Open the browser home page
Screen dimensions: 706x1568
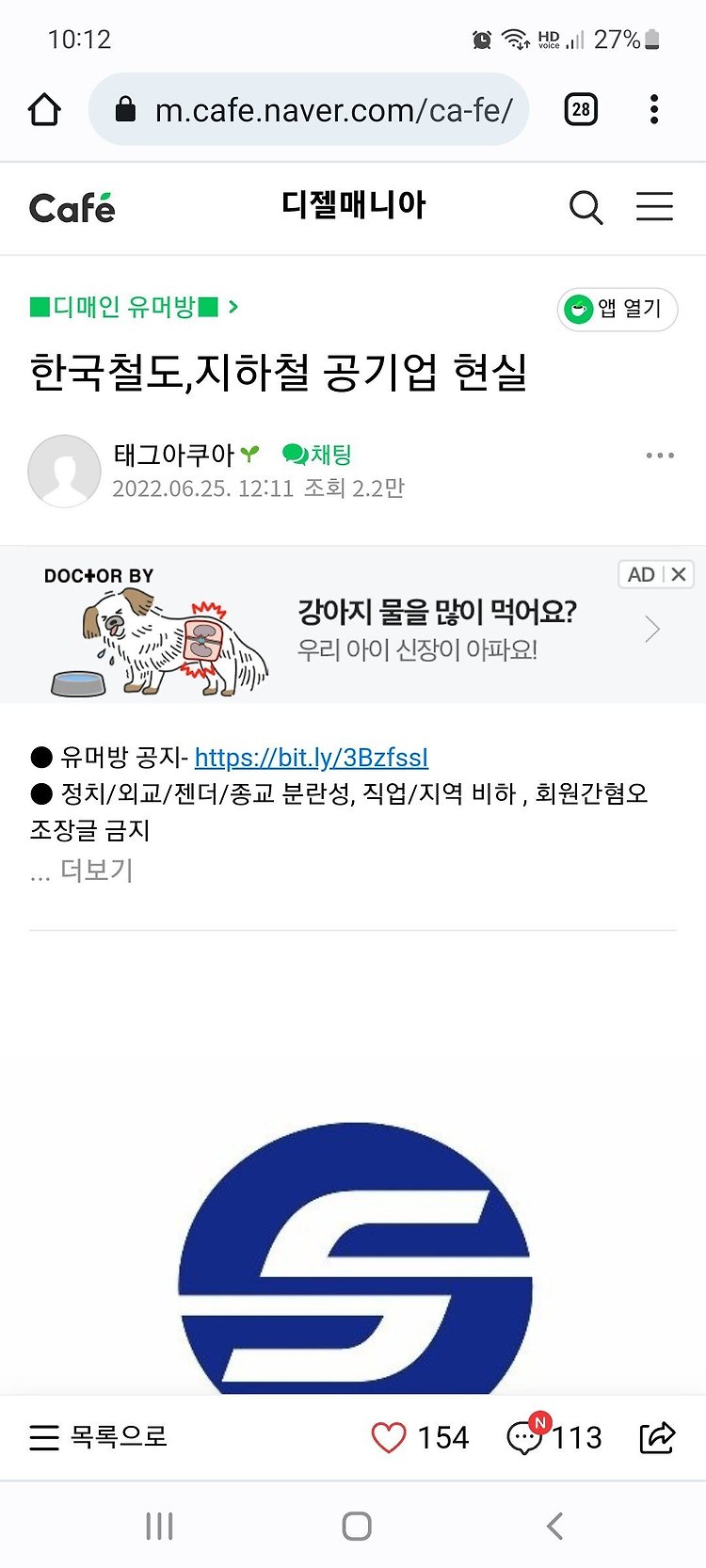tap(44, 110)
